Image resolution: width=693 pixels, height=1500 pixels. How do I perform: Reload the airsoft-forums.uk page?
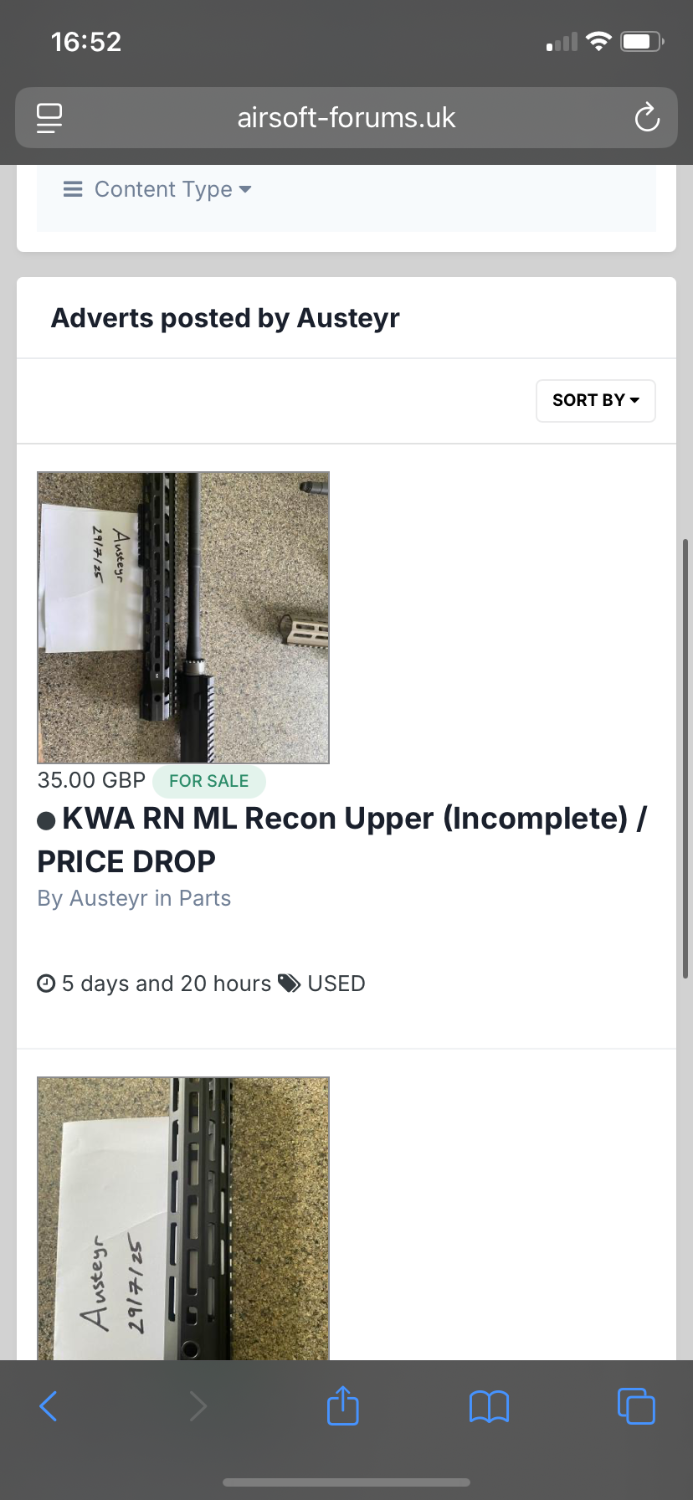coord(647,118)
